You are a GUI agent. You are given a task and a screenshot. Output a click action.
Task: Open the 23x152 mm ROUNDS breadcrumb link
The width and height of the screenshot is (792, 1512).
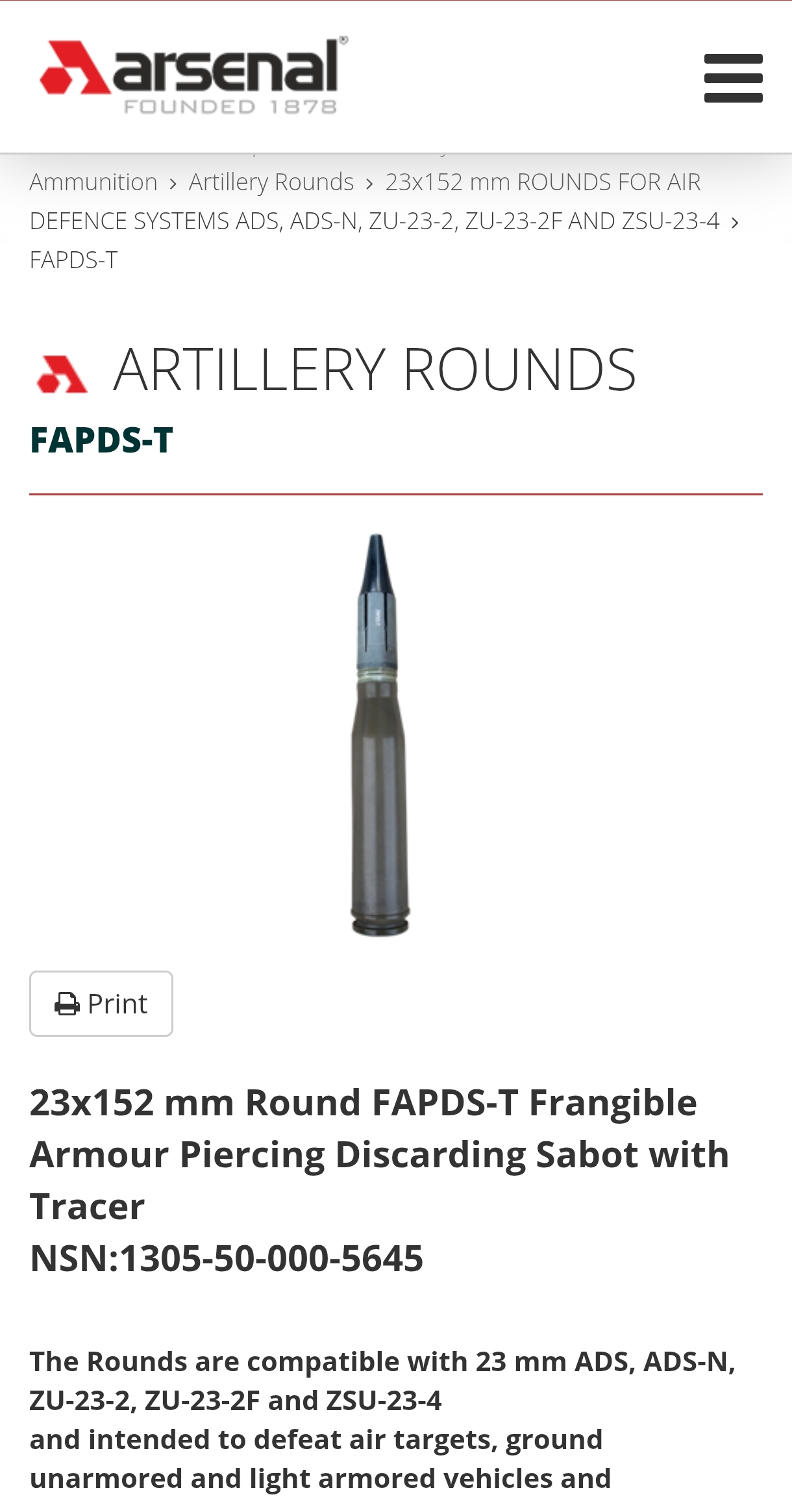tap(375, 201)
